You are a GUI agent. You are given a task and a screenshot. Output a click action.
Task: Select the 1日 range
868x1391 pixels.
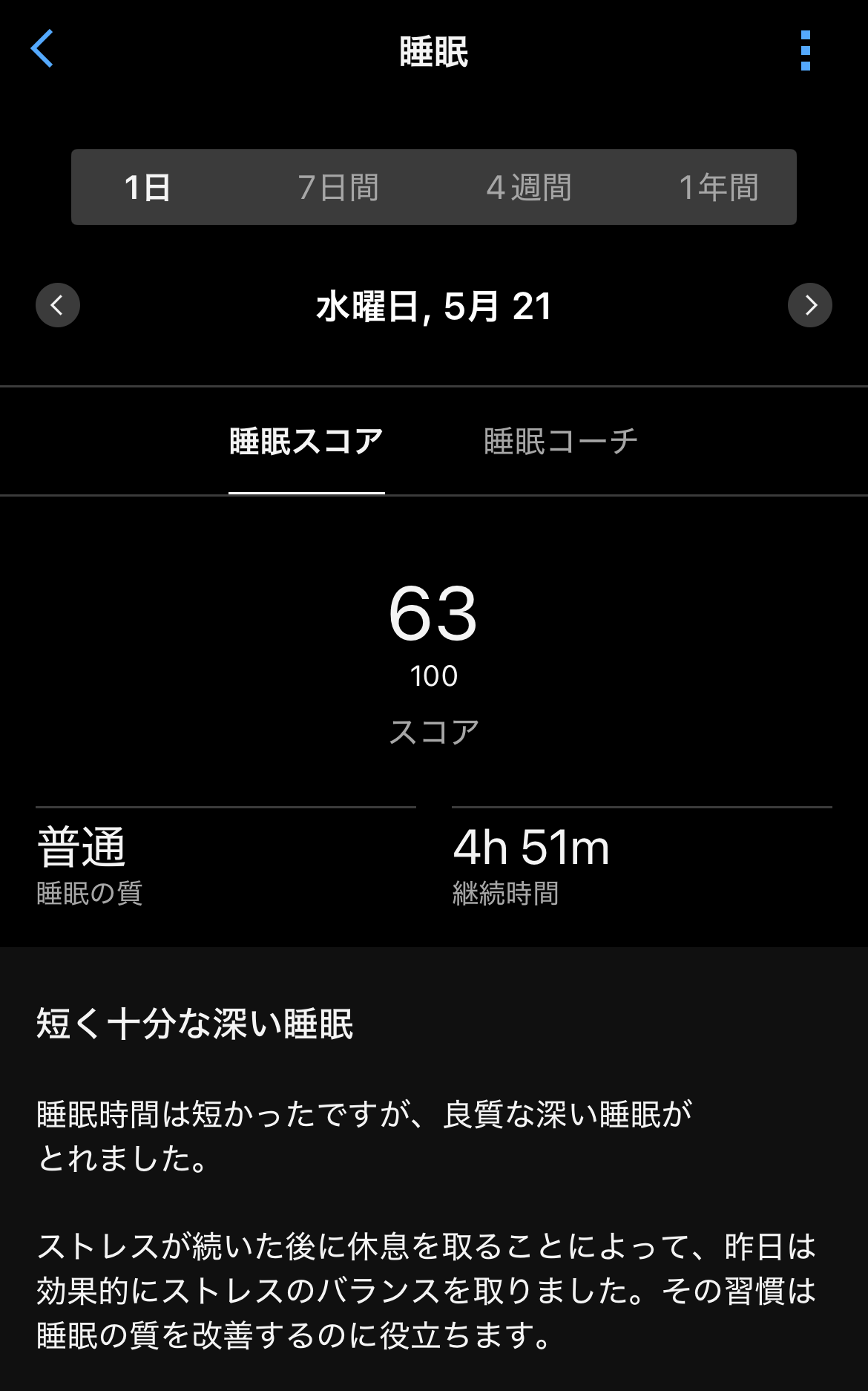click(x=148, y=187)
